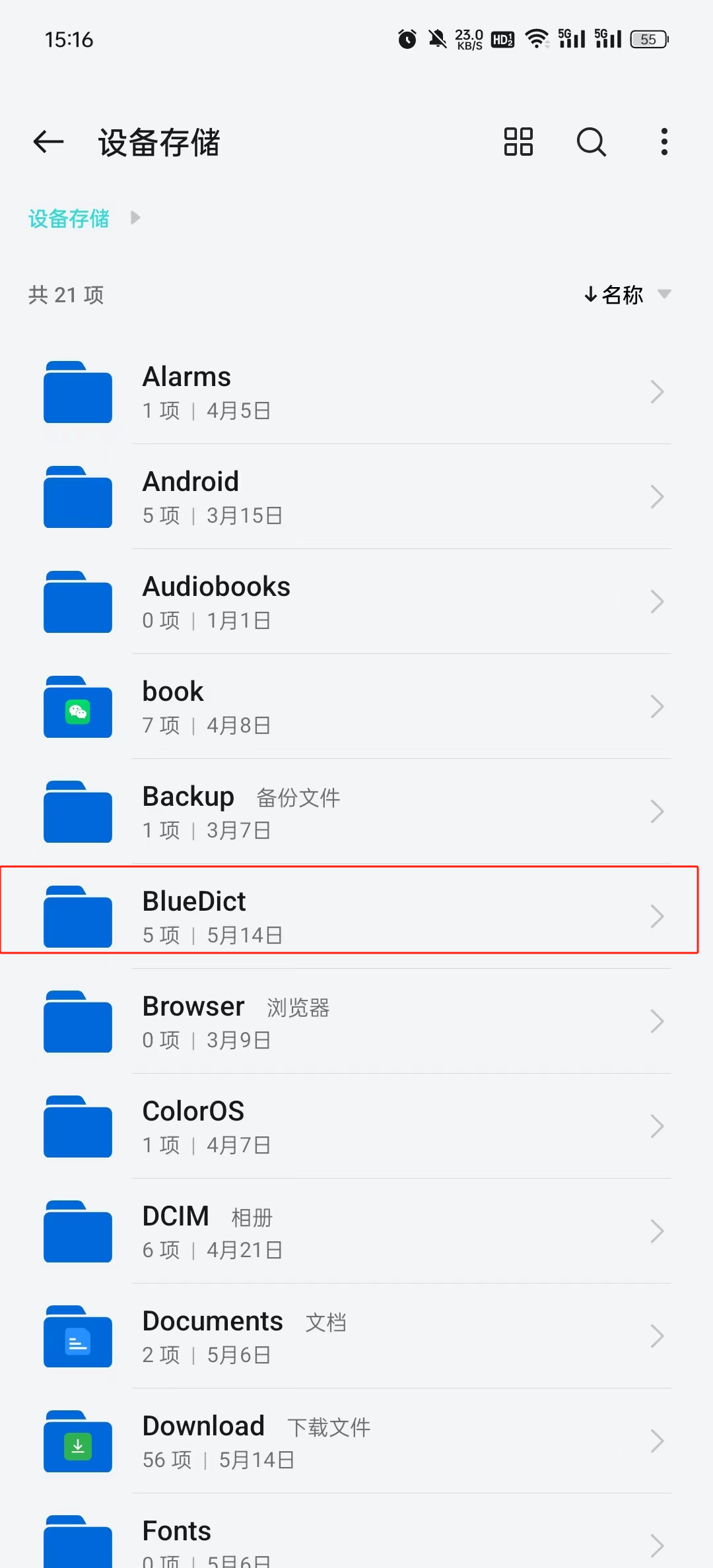Open the book folder
Screen dimensions: 713x1568
tap(356, 707)
